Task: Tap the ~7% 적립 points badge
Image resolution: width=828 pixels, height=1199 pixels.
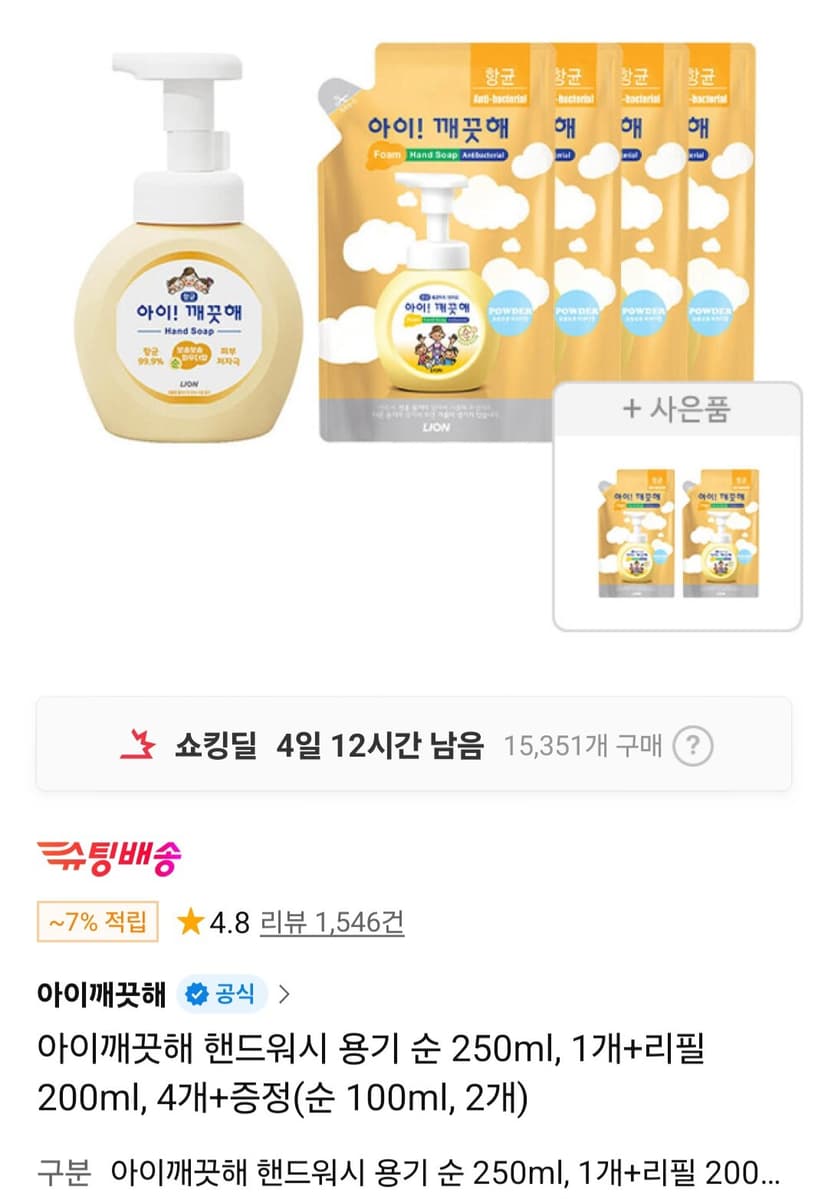Action: (98, 921)
